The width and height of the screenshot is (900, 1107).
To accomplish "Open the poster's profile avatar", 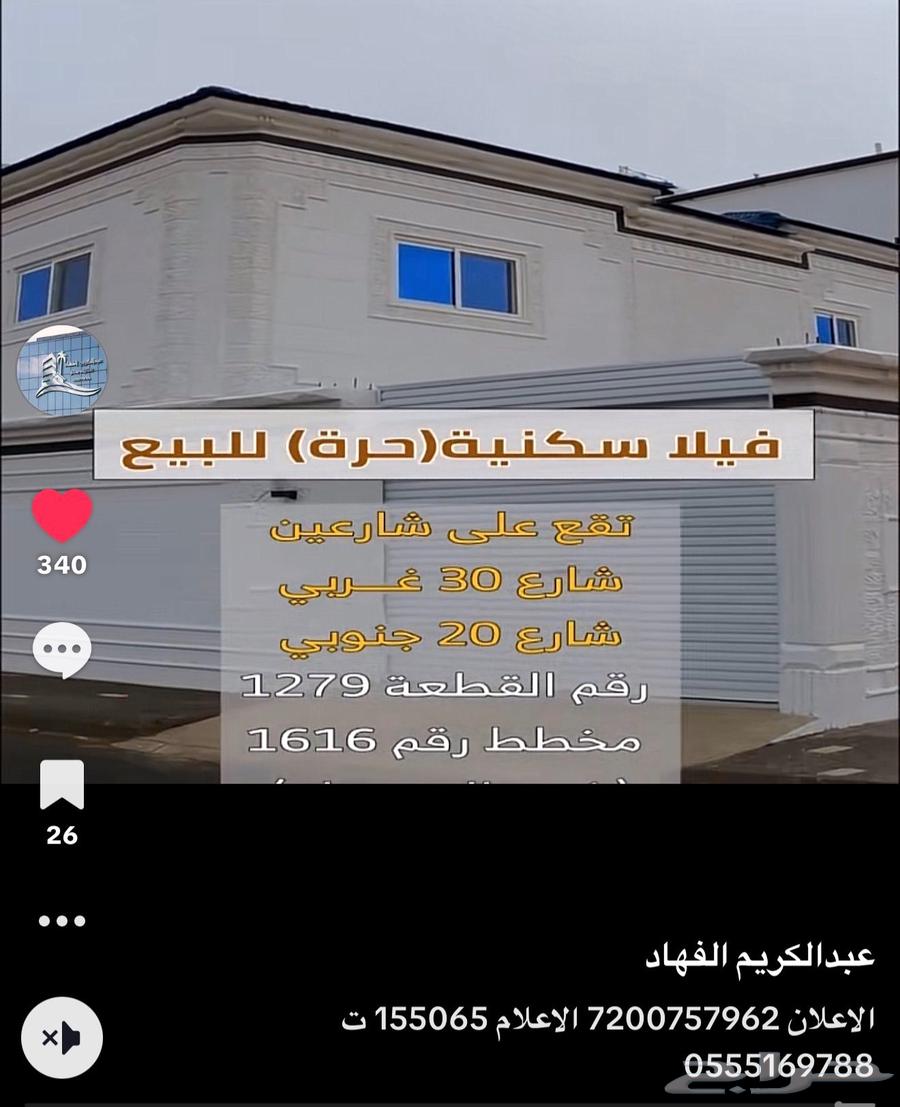I will click(62, 371).
